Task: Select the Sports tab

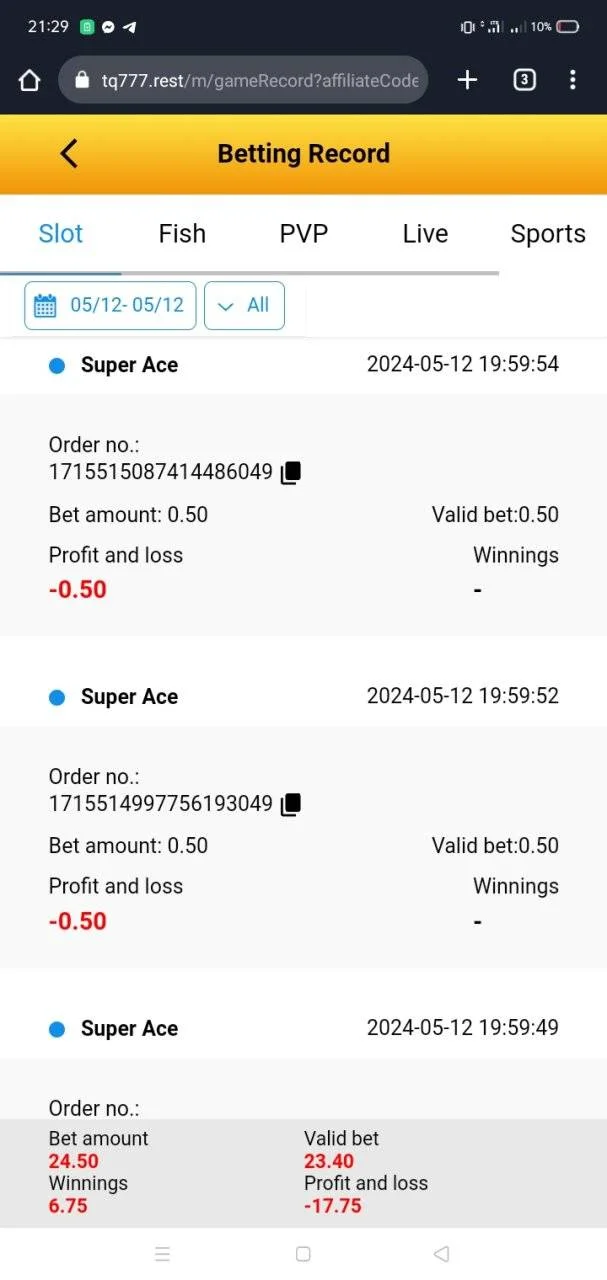Action: 548,234
